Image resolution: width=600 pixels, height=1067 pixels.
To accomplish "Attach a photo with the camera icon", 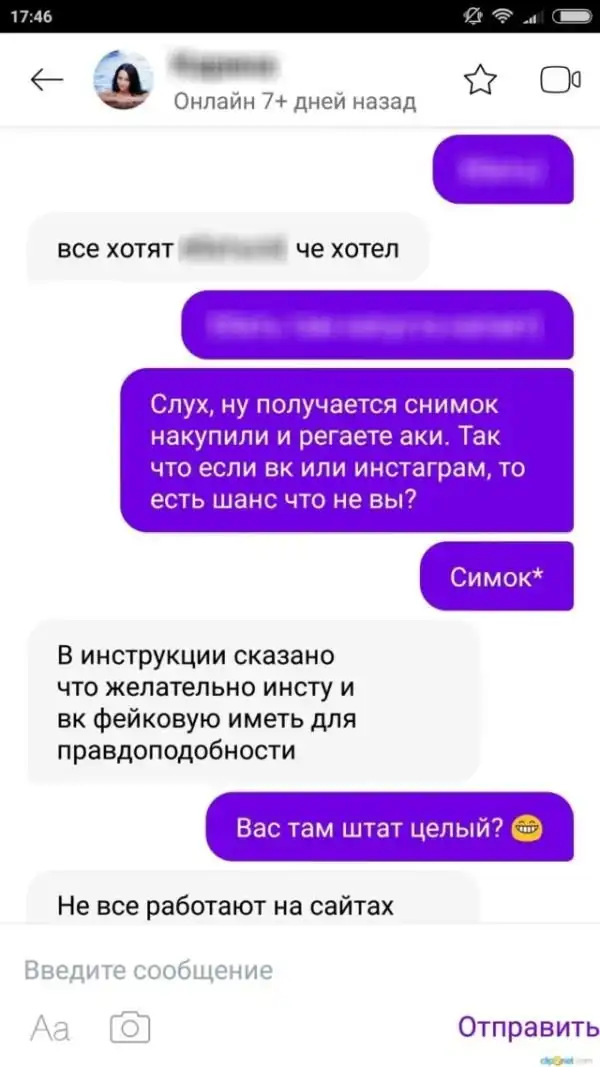I will tap(130, 1027).
